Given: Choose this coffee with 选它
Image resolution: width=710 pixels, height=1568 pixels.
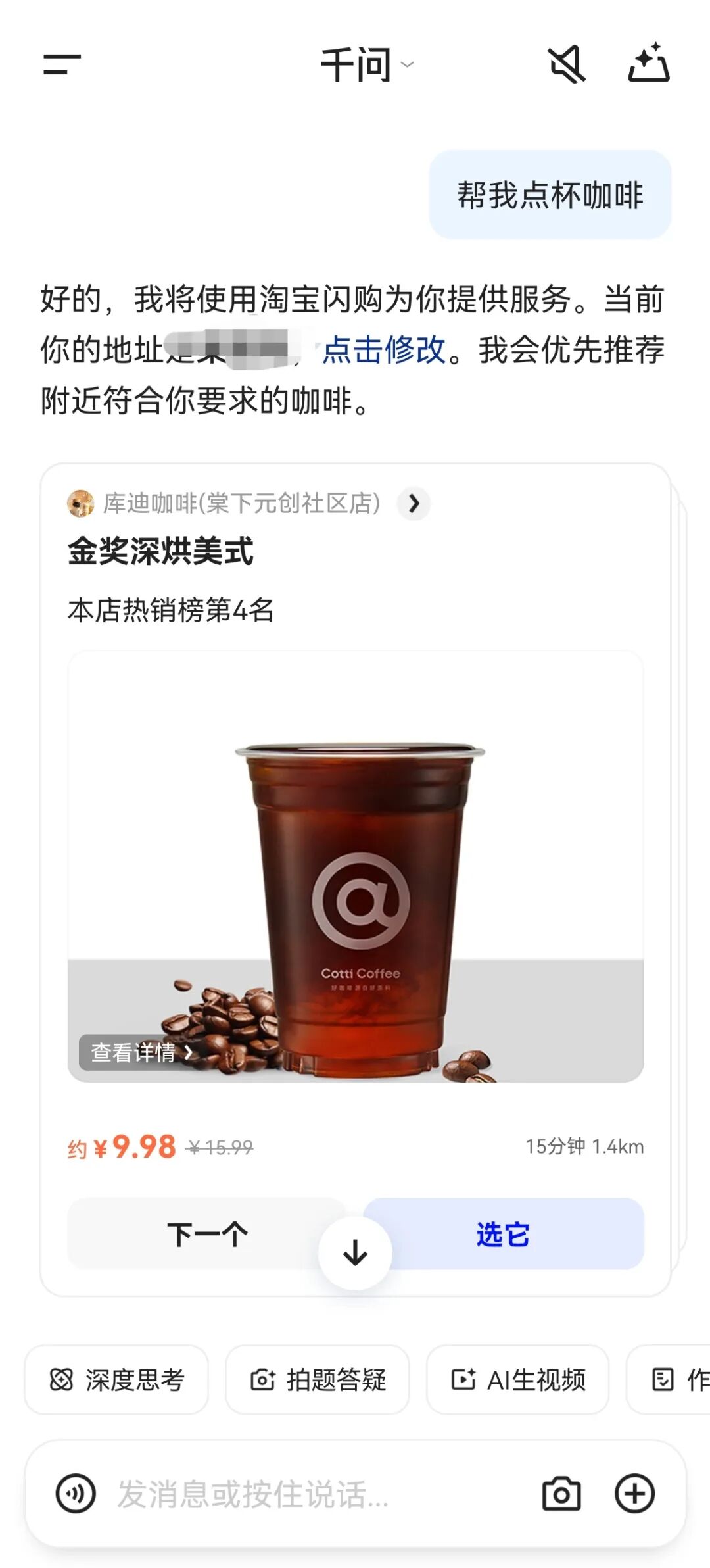Looking at the screenshot, I should (x=503, y=1234).
